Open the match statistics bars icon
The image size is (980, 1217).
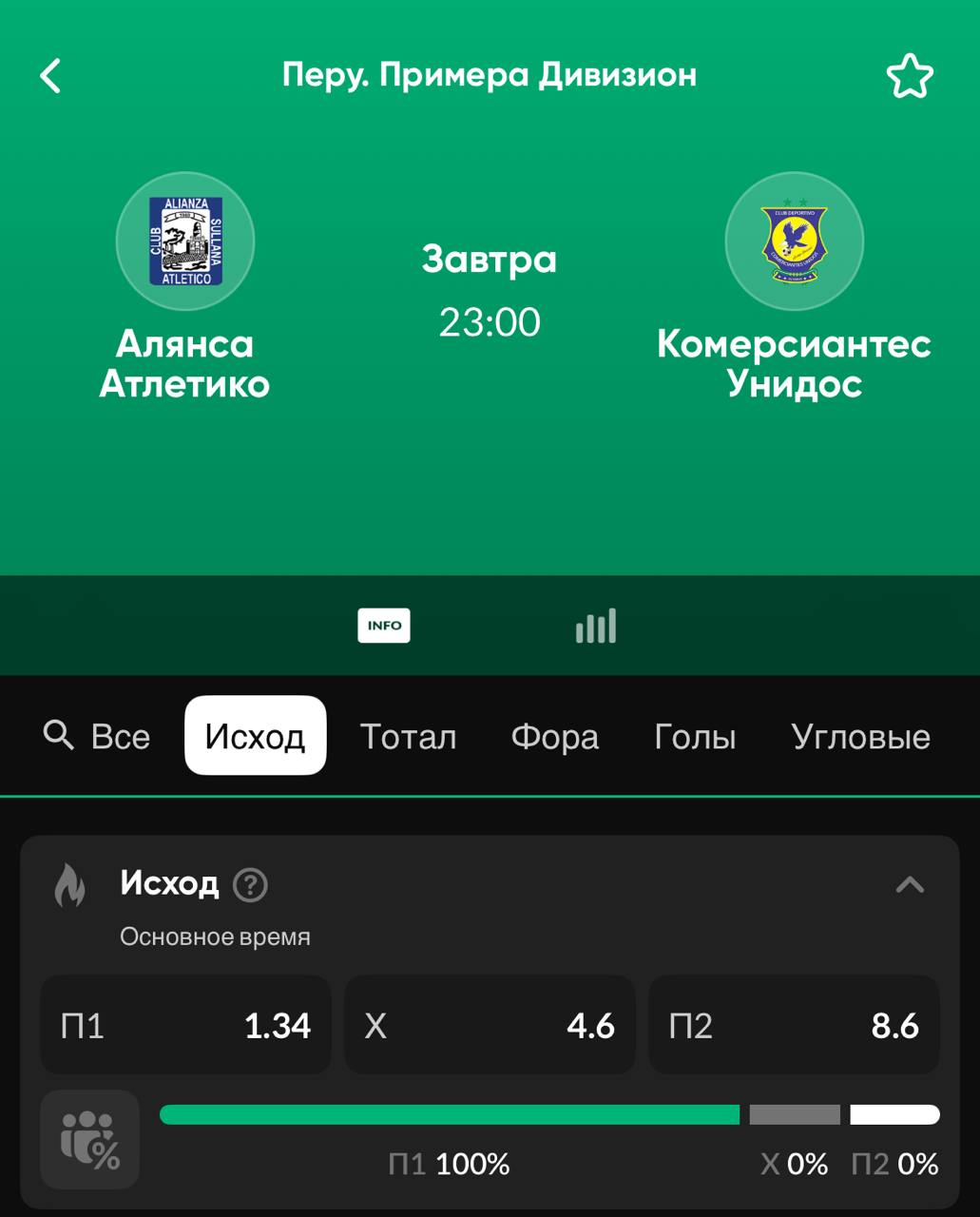(596, 626)
